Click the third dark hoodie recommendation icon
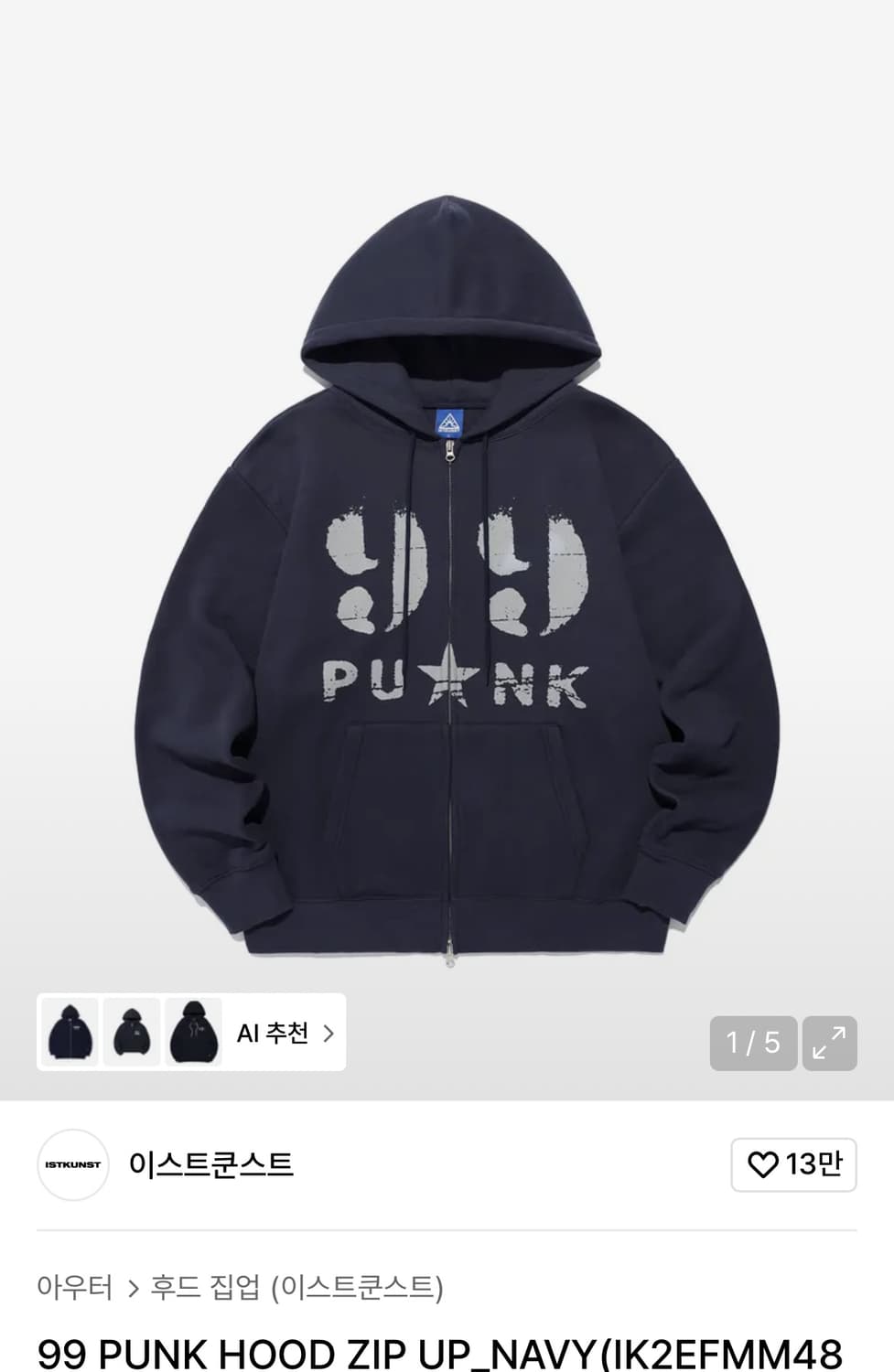 click(192, 1033)
